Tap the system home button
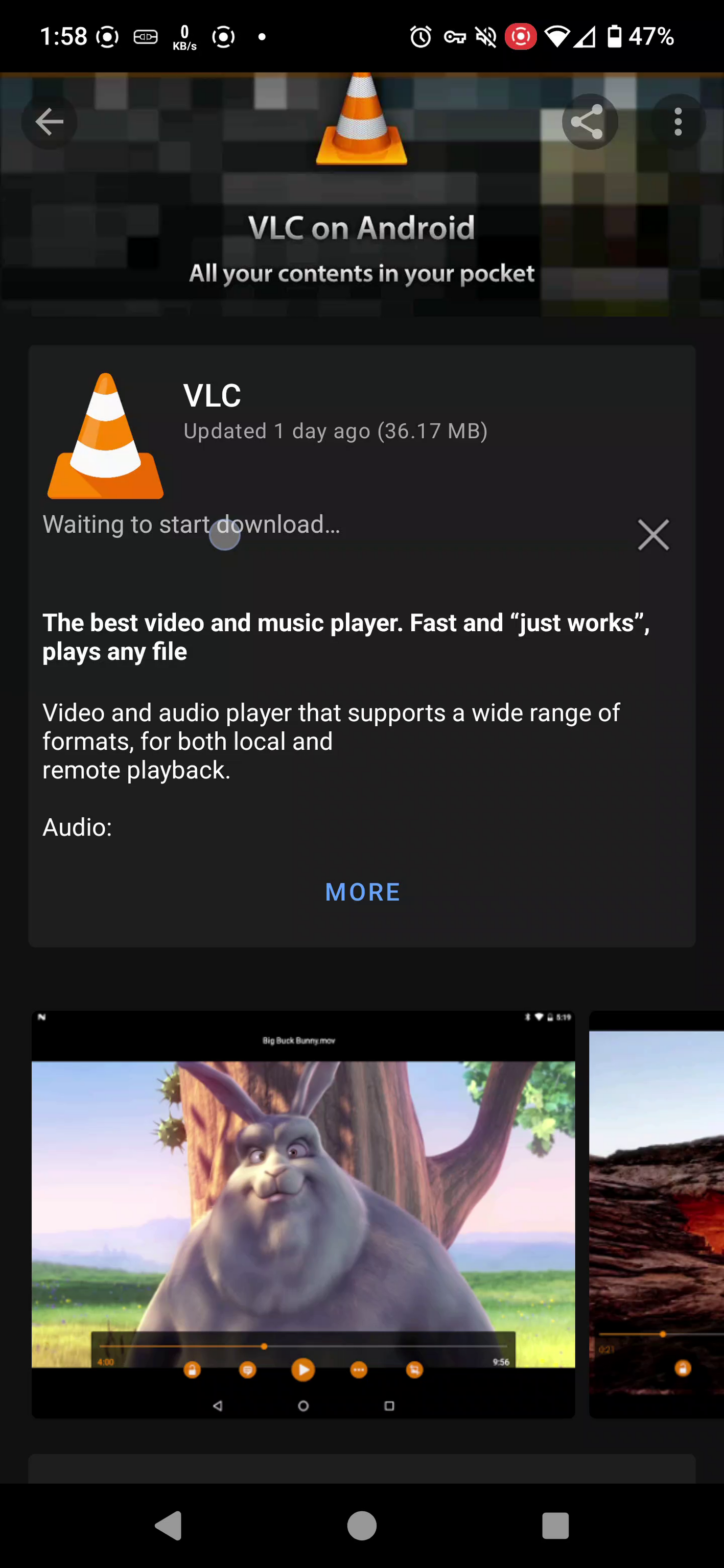The image size is (724, 1568). tap(362, 1526)
